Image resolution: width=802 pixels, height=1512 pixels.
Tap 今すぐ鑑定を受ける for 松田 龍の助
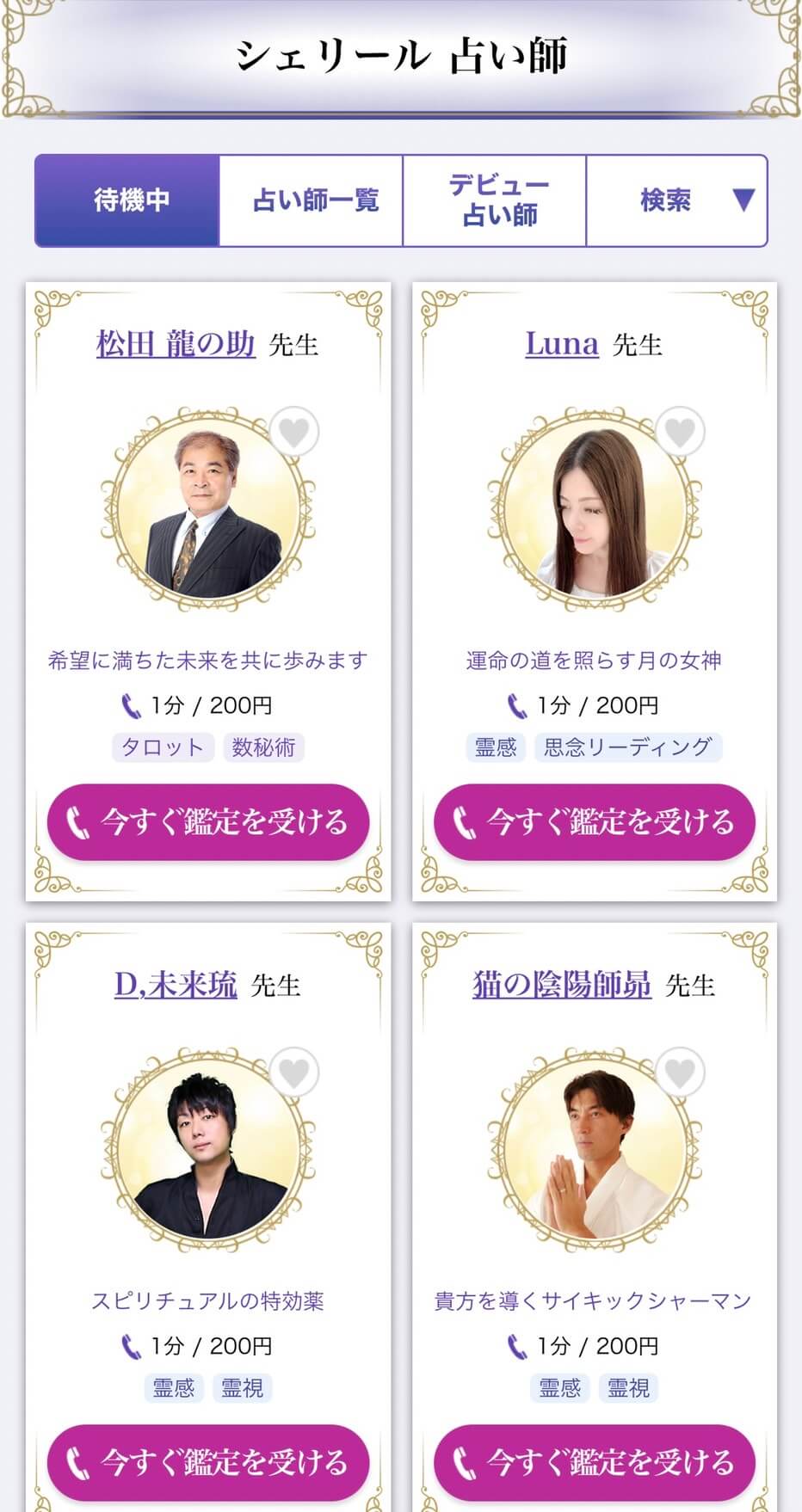[x=208, y=822]
